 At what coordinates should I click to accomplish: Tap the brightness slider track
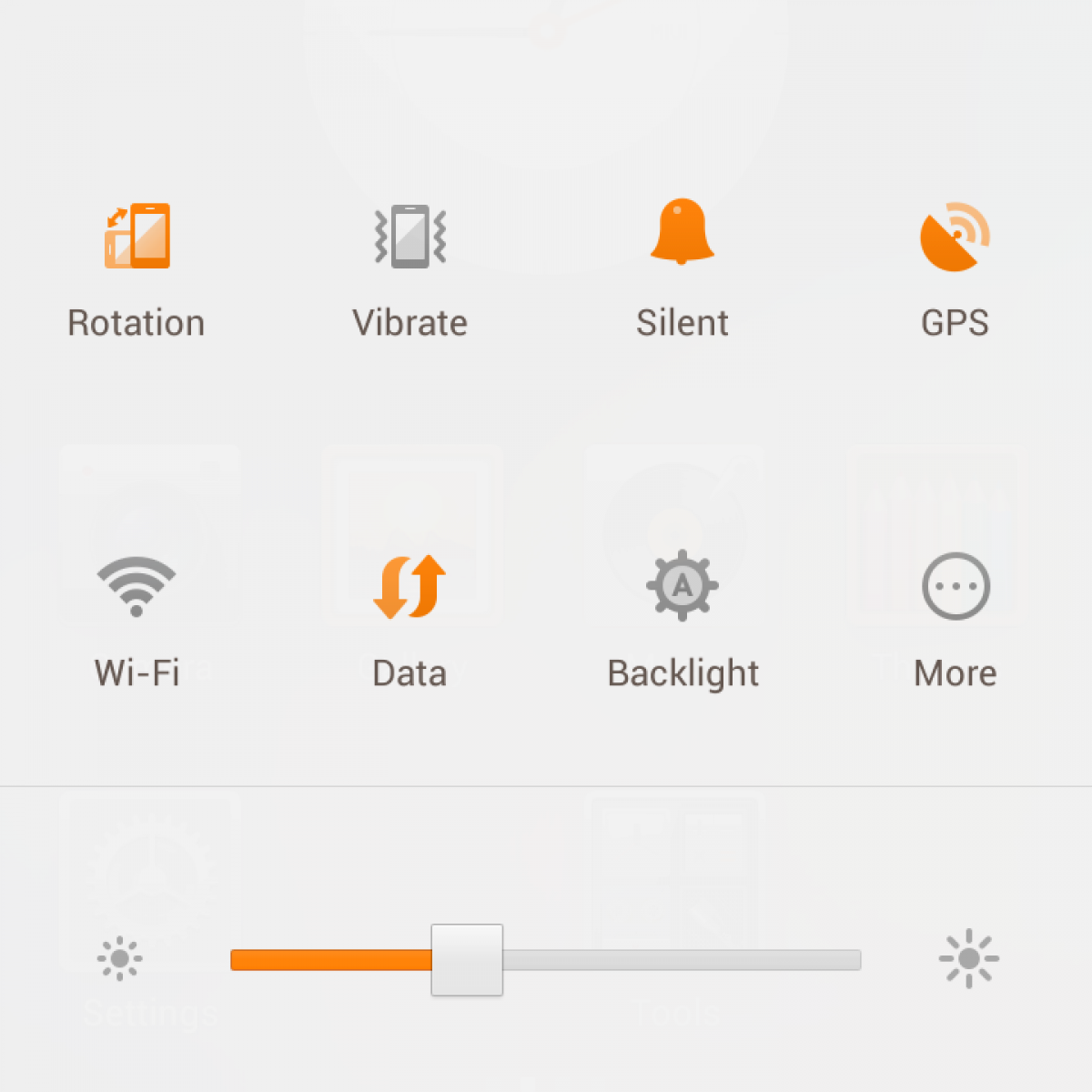(x=682, y=960)
